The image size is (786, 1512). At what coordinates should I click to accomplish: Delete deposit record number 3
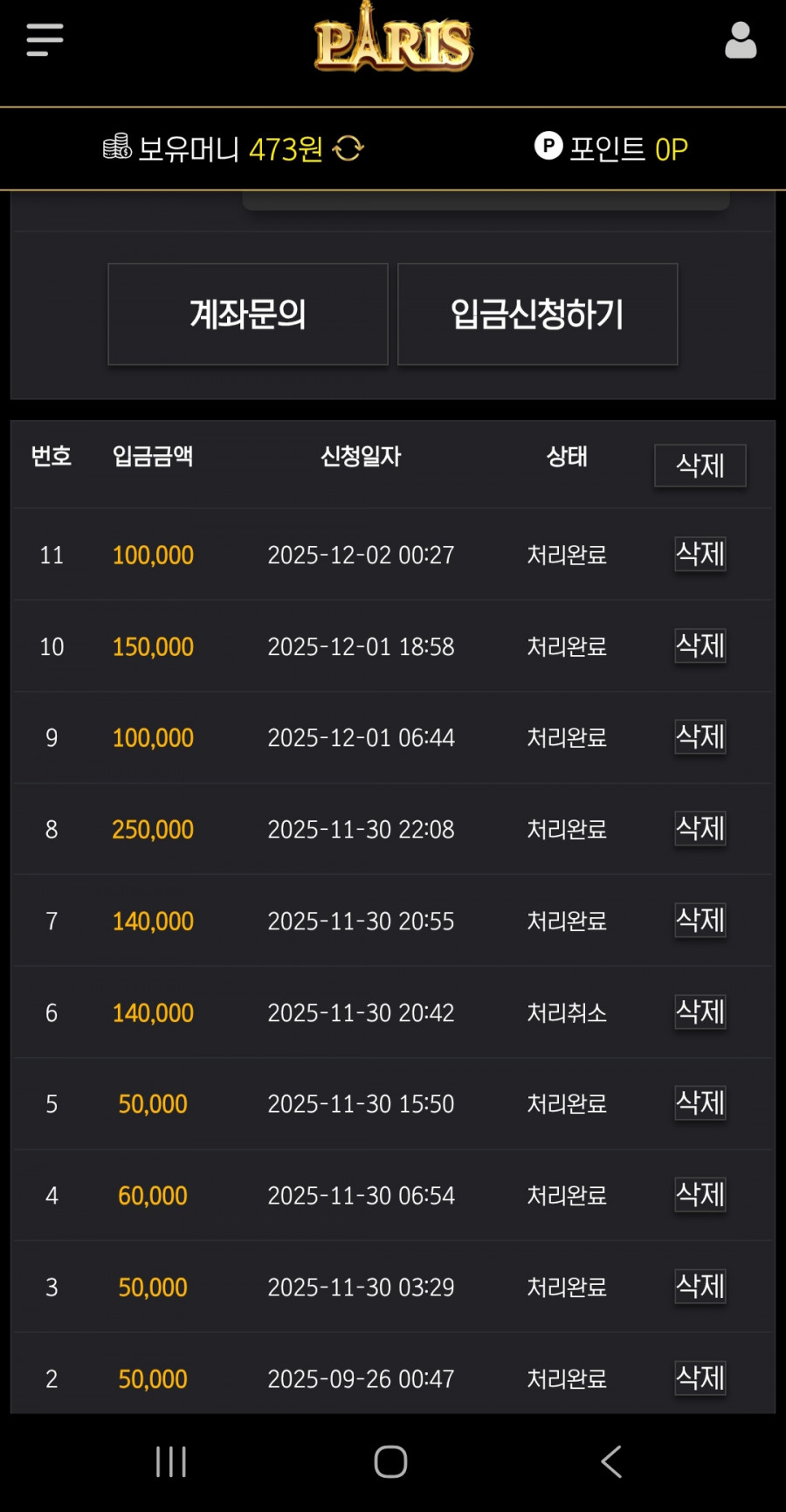click(700, 1287)
